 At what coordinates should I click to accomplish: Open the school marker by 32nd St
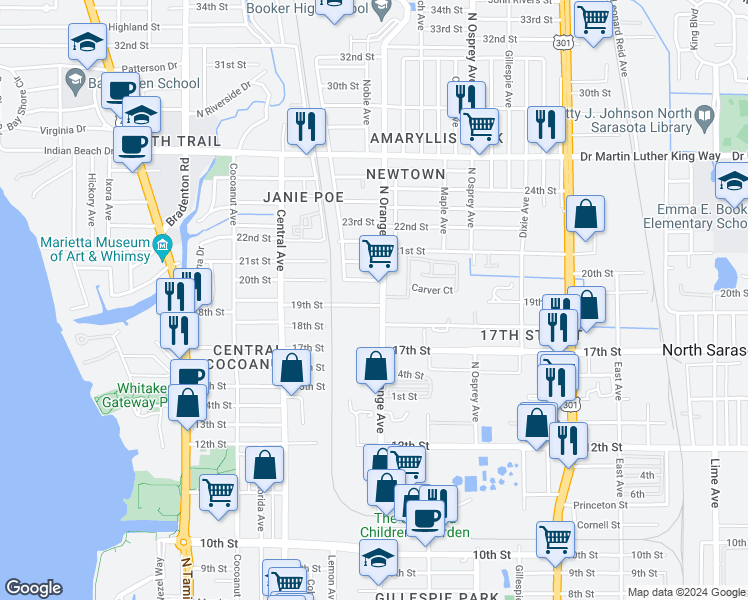click(87, 42)
